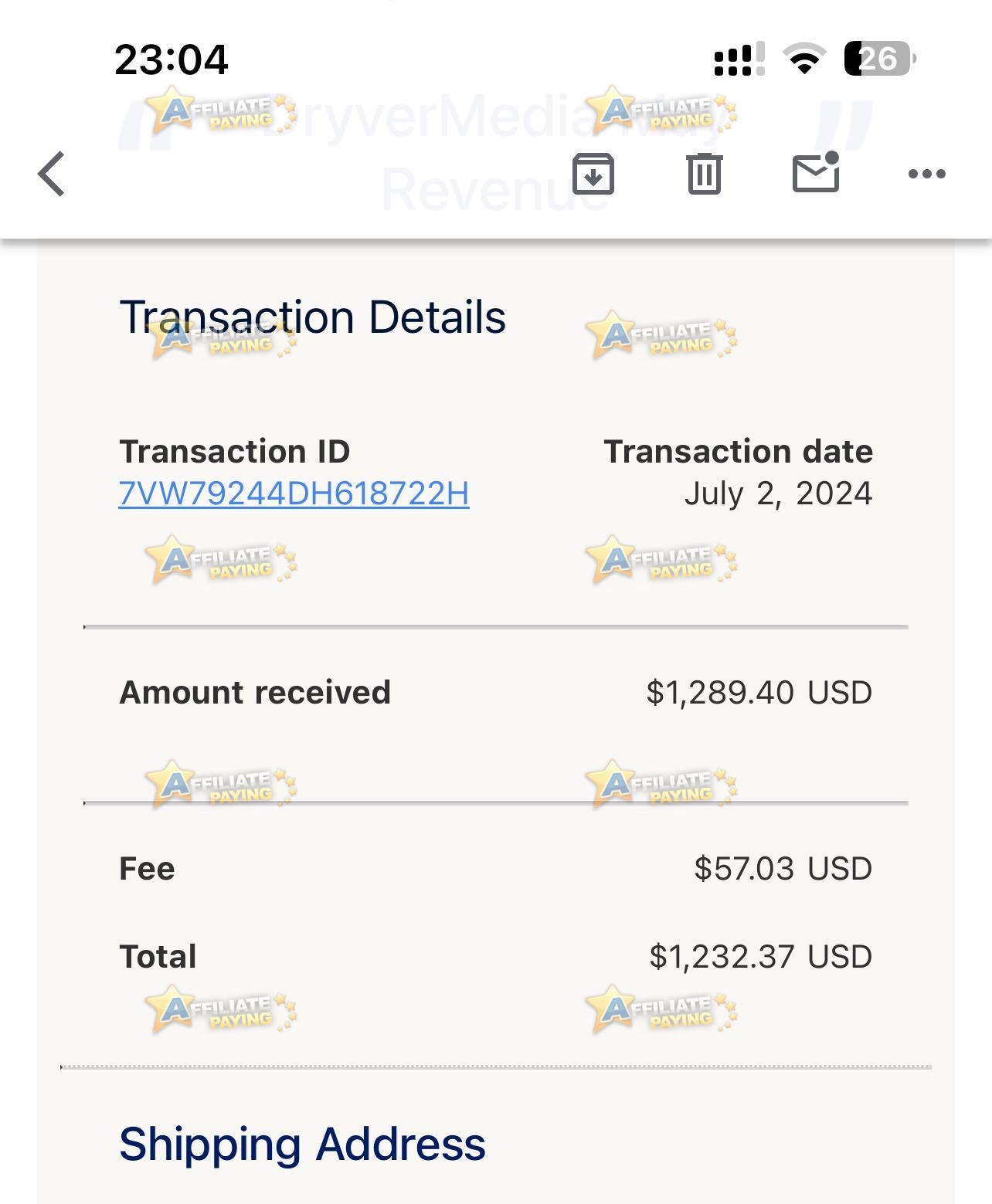
Task: Open transaction link 7VW79244DH618722H
Action: [294, 494]
